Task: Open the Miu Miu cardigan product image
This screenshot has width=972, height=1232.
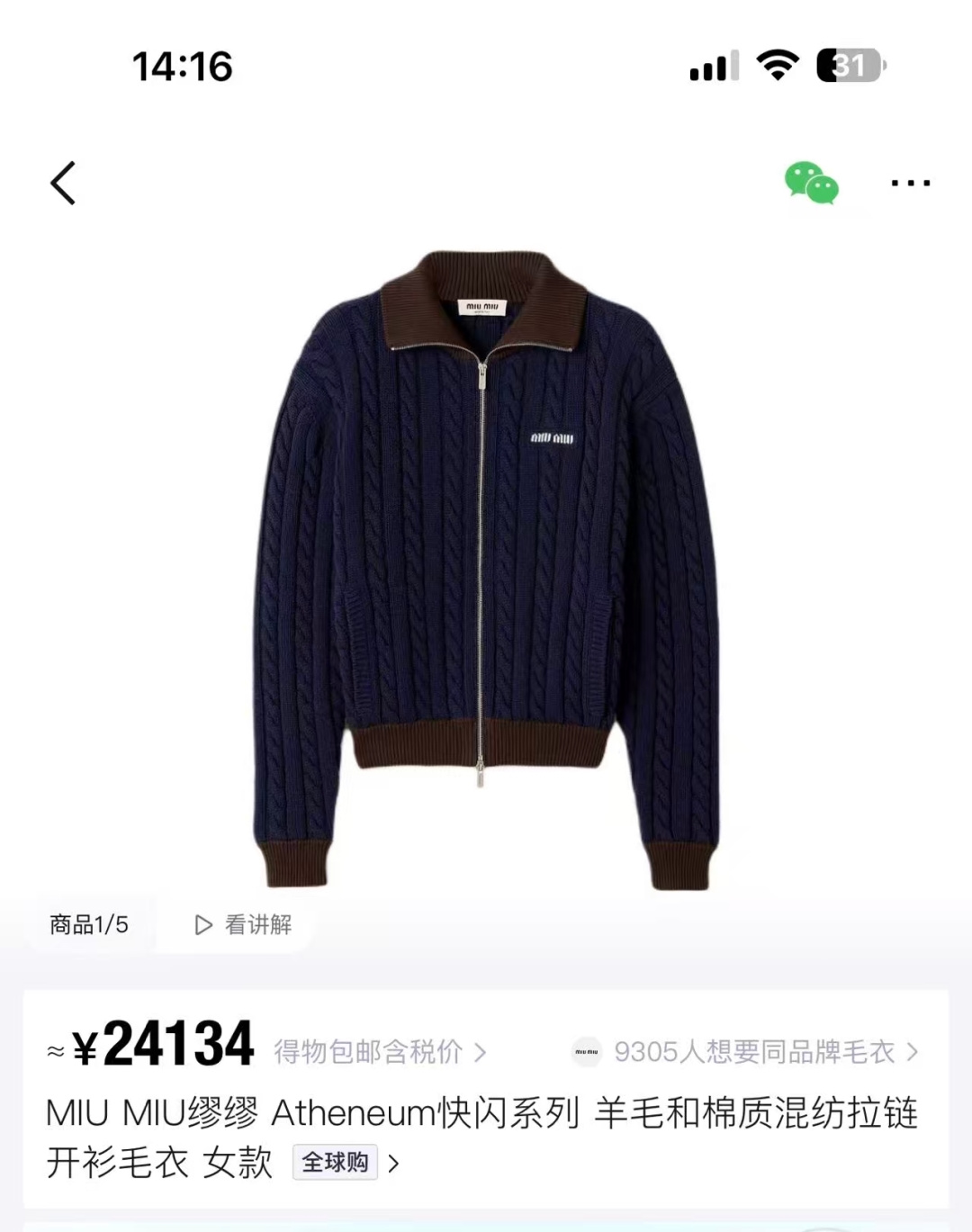Action: point(486,567)
